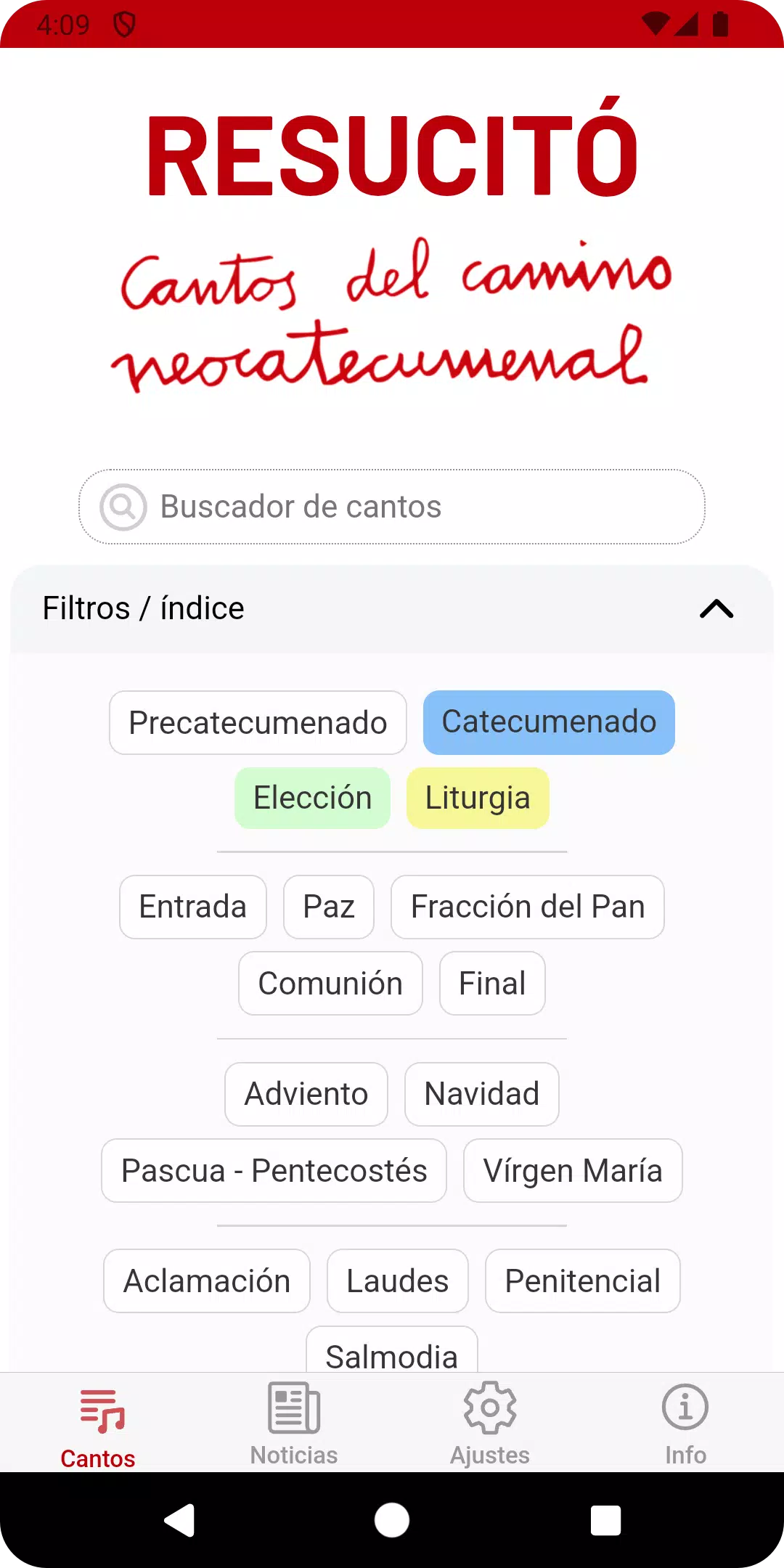The height and width of the screenshot is (1568, 784).
Task: Switch to the Noticias tab
Action: [x=294, y=1423]
